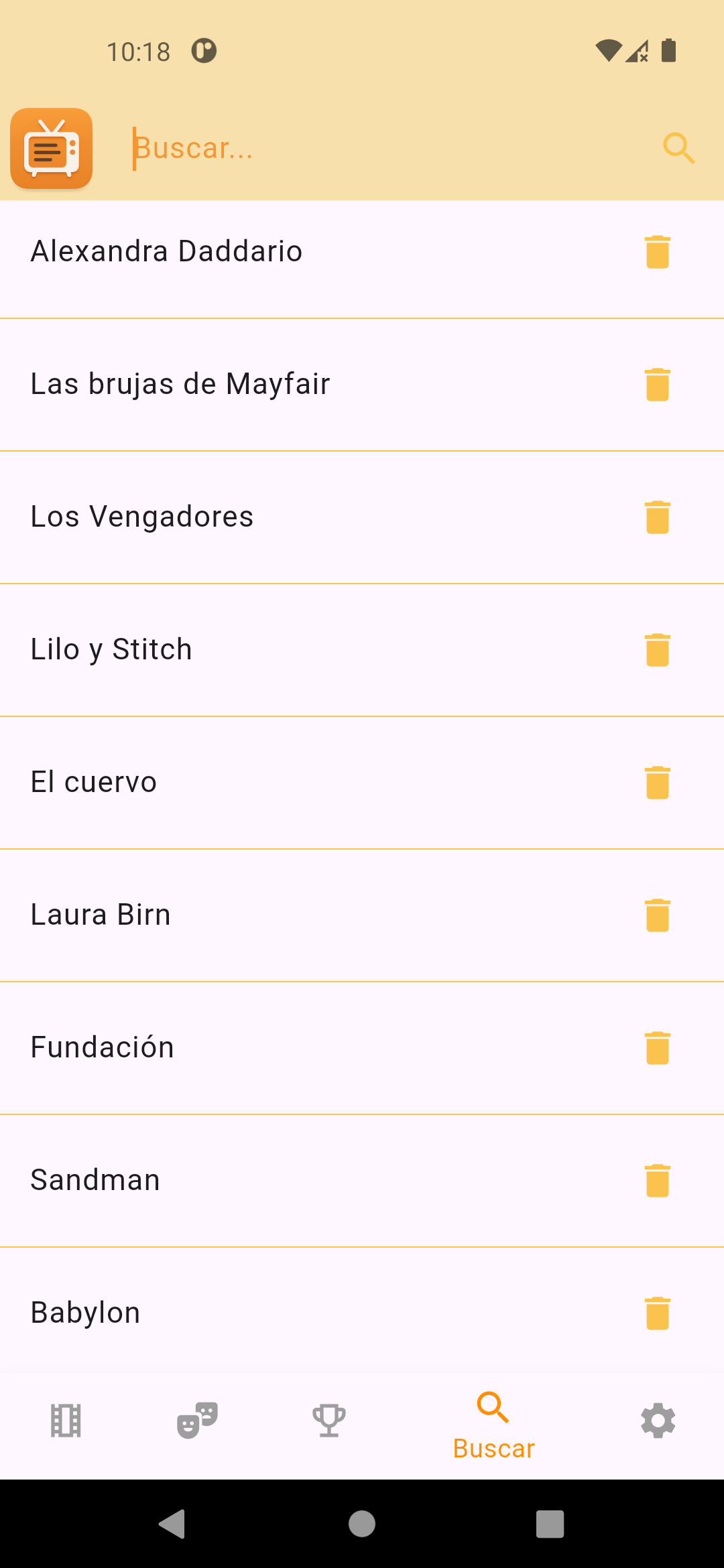
Task: Remove Babylon from search history
Action: 658,1313
